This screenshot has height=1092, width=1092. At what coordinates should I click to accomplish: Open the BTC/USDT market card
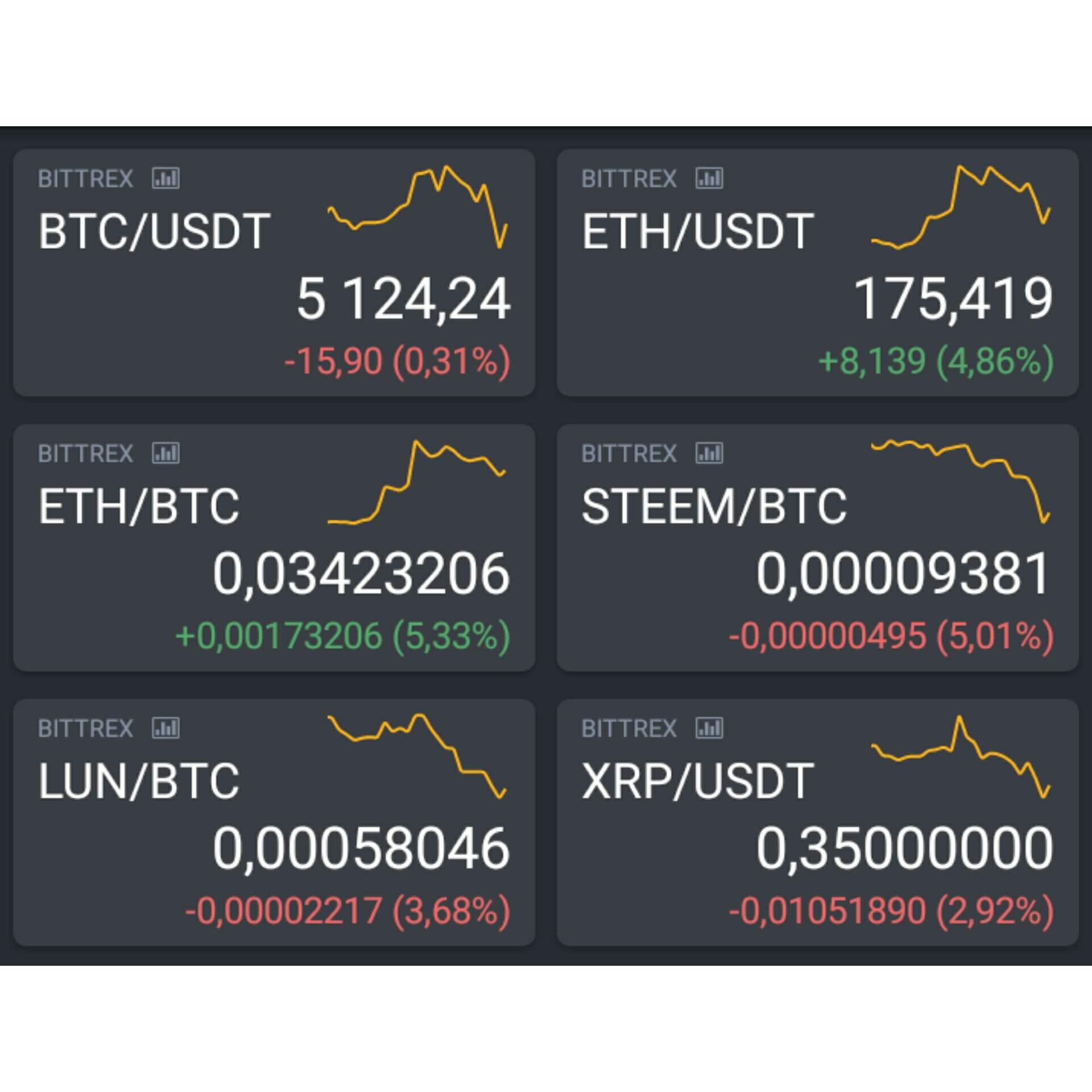(274, 272)
